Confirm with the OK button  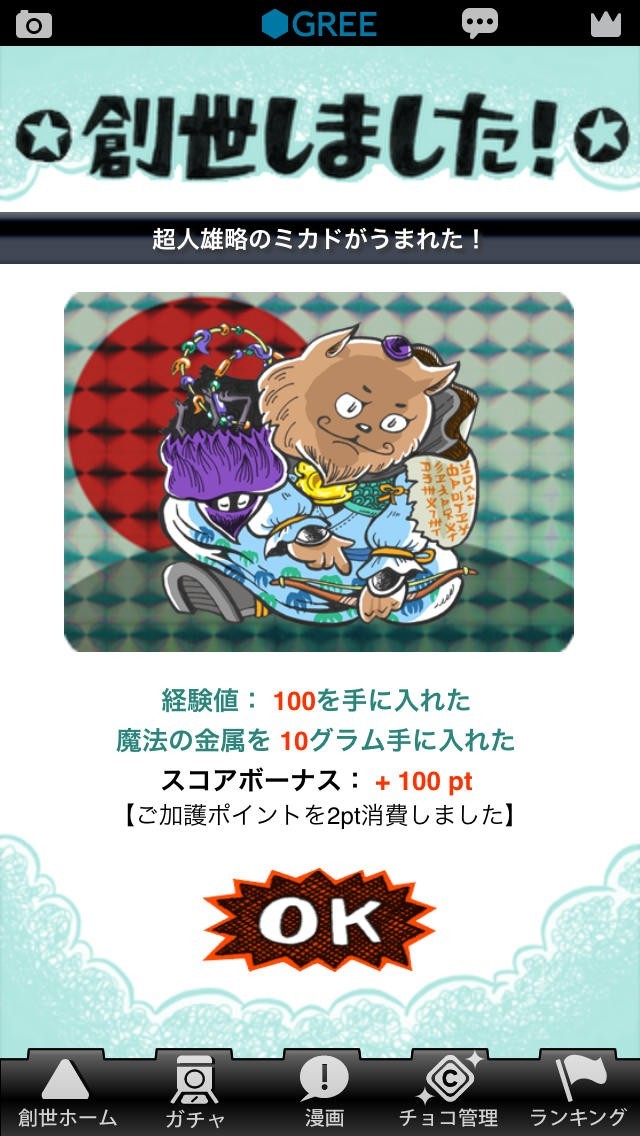[320, 923]
